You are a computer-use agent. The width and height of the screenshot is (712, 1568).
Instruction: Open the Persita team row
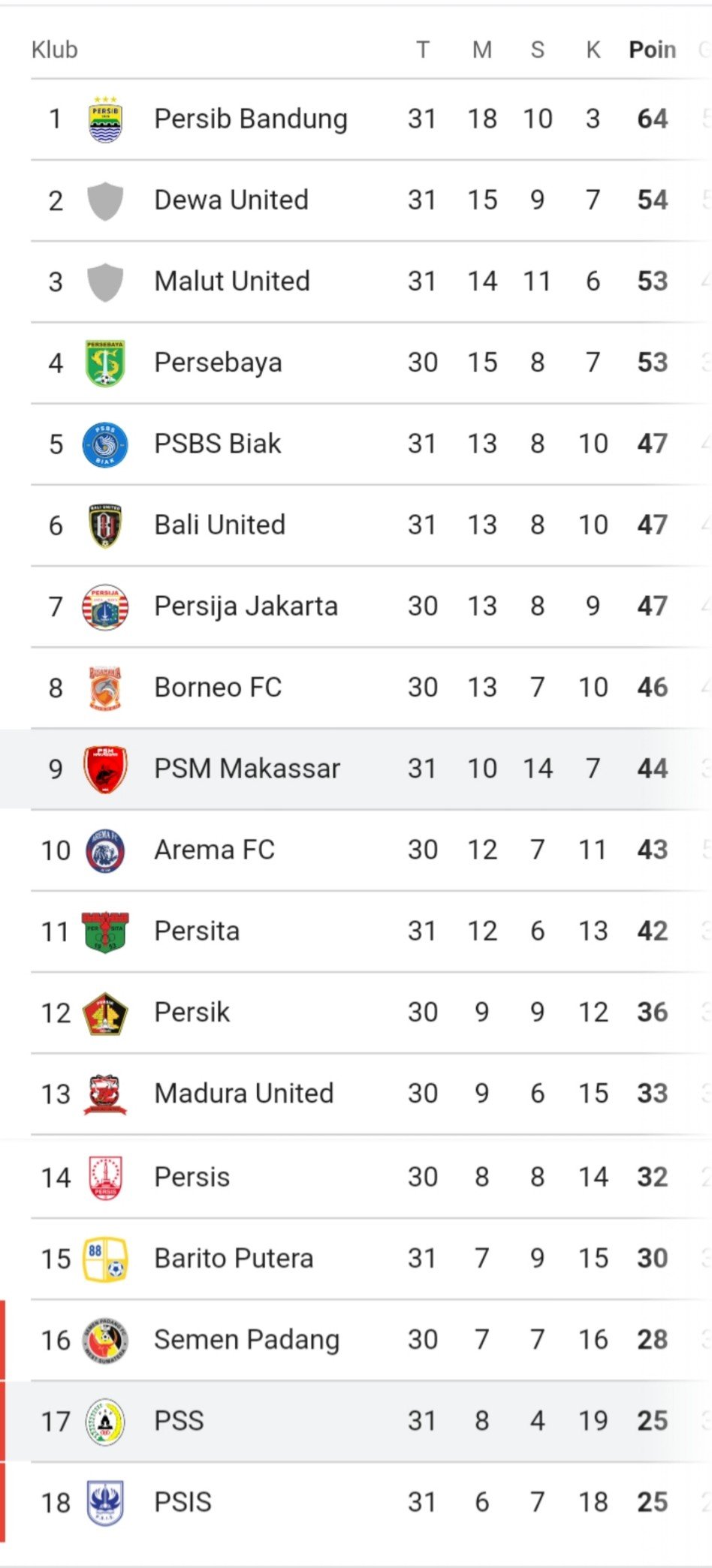pos(197,931)
